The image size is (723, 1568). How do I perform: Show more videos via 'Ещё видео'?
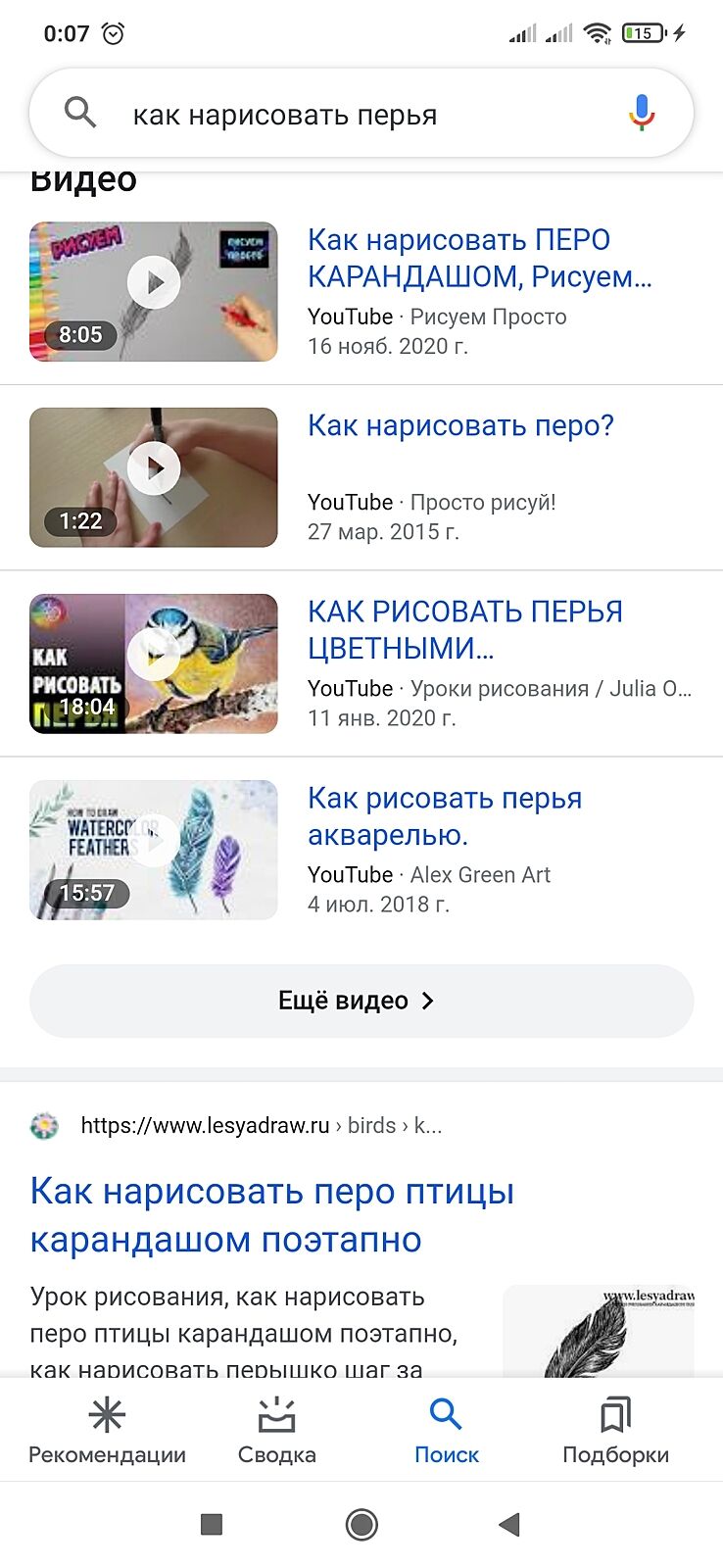[361, 1001]
